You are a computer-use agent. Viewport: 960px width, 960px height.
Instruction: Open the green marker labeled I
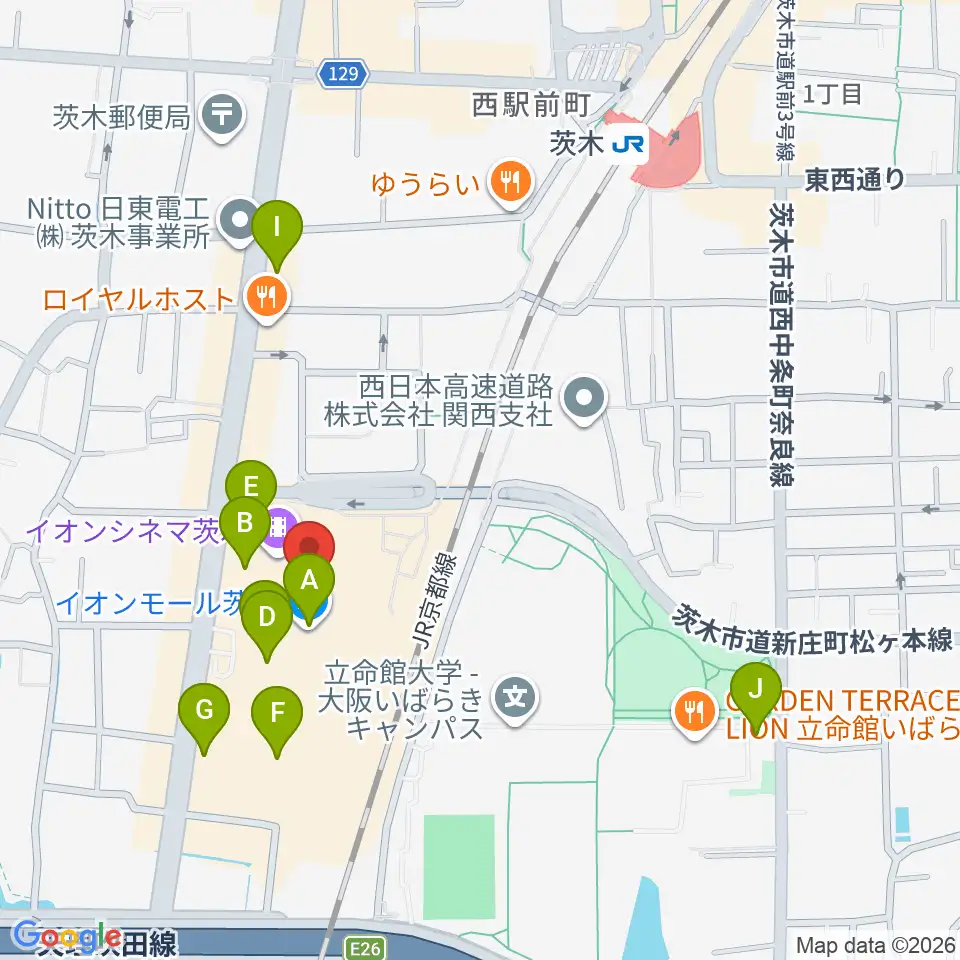(x=277, y=236)
